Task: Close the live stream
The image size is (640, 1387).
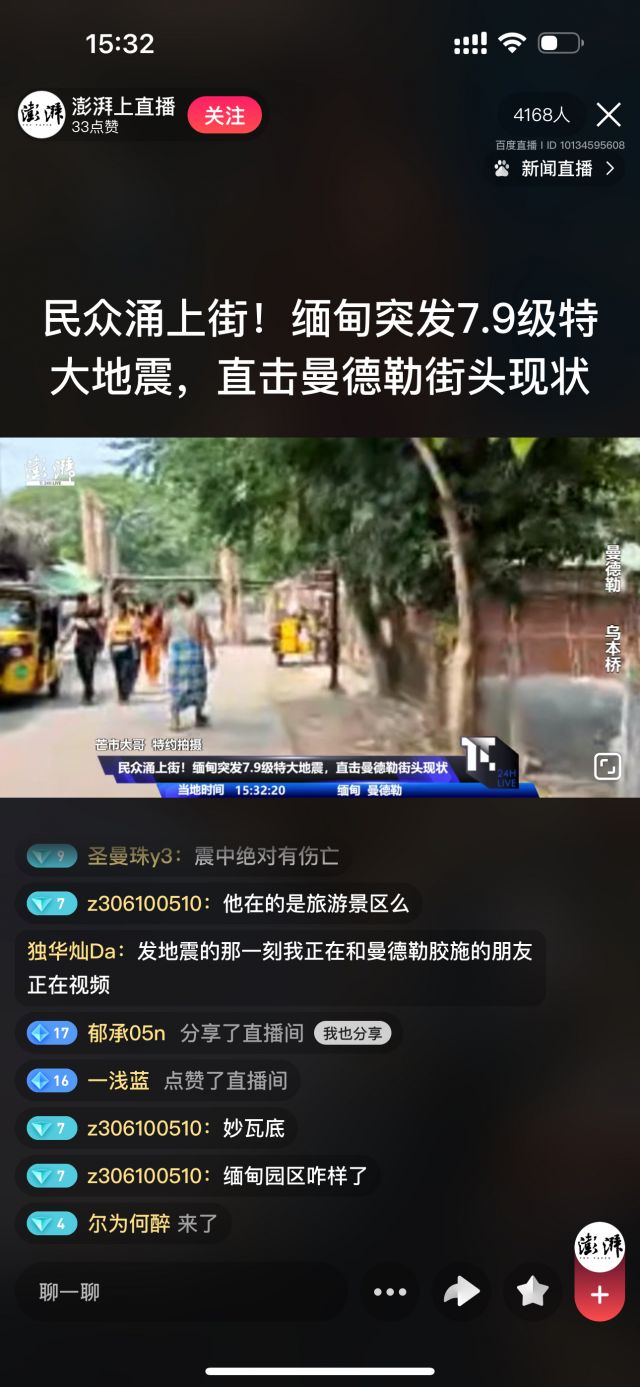Action: coord(608,115)
